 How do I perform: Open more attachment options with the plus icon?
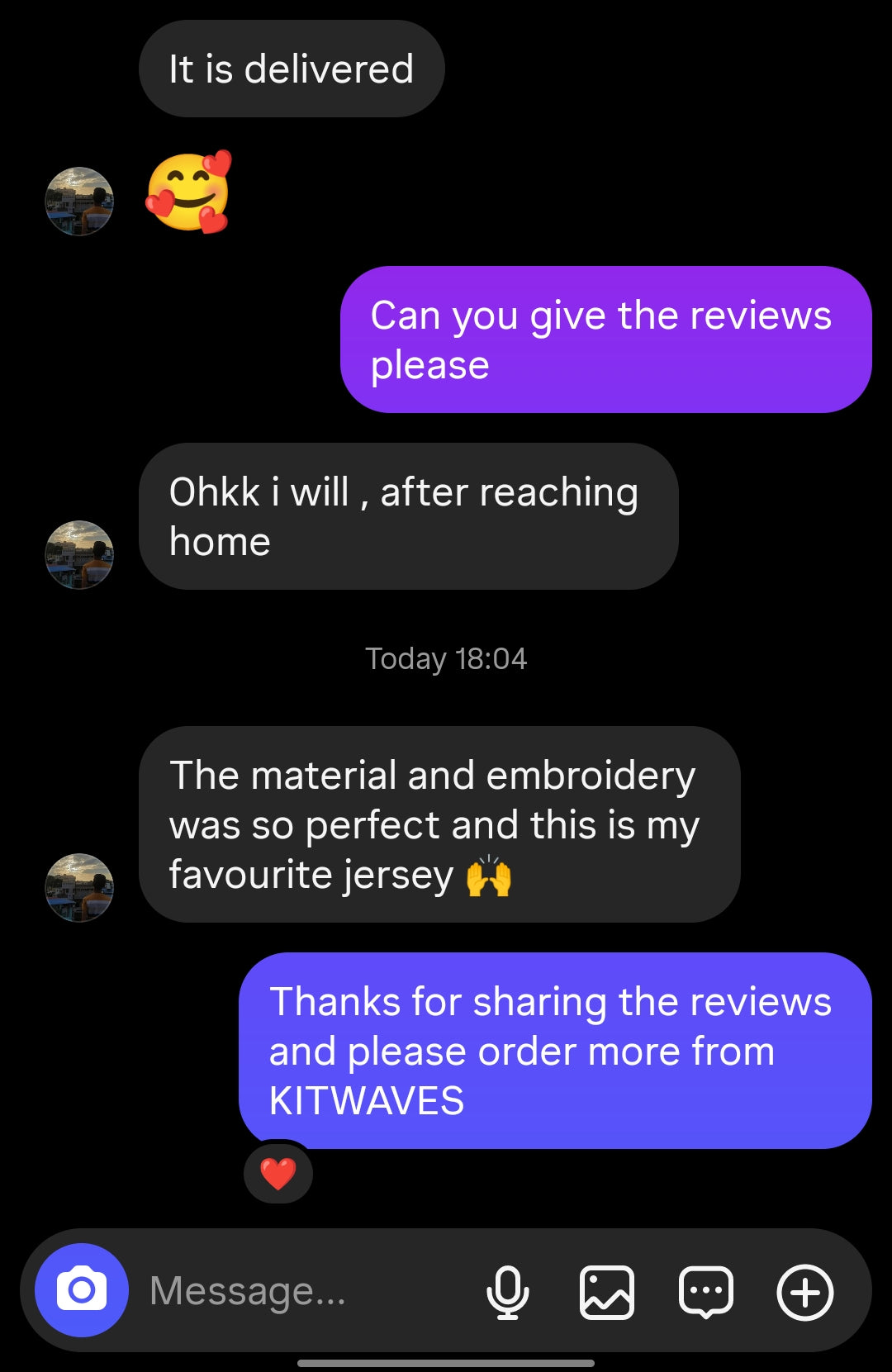[x=805, y=1292]
